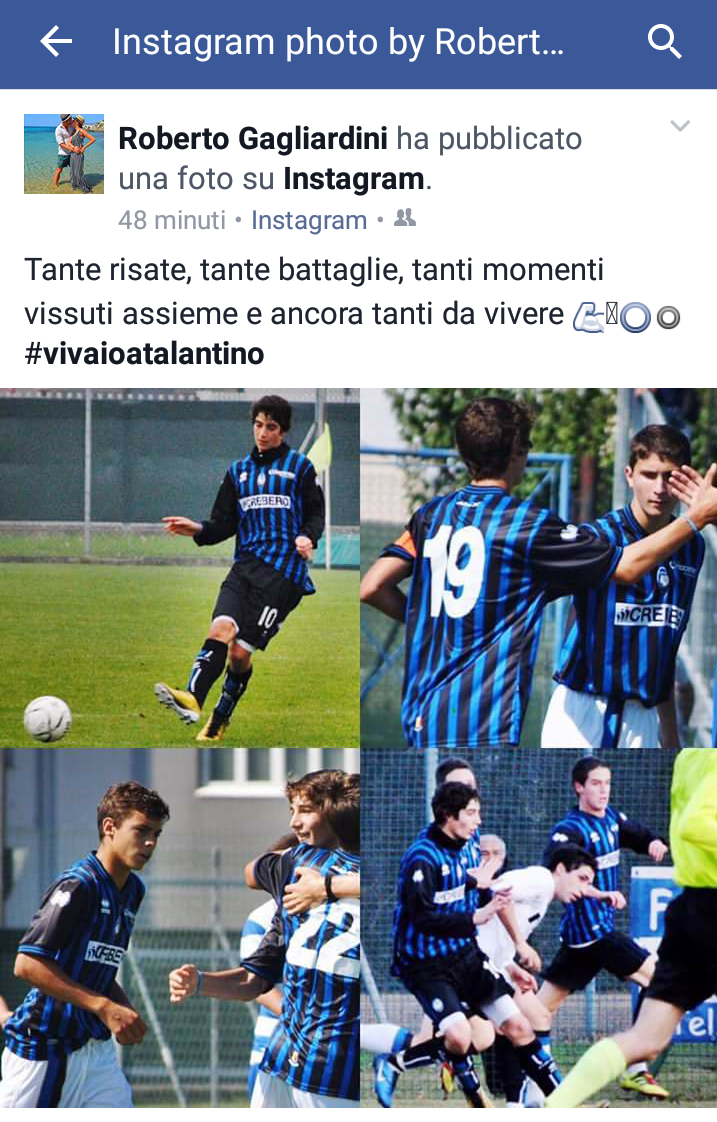The width and height of the screenshot is (717, 1122).
Task: Open Roberto Gagliardini's profile name link
Action: tap(253, 139)
